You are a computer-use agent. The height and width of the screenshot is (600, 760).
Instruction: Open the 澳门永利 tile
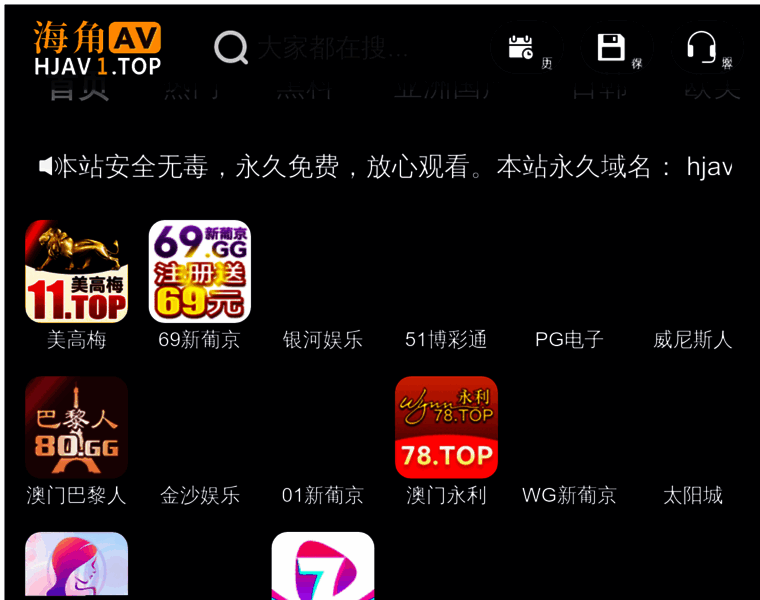pyautogui.click(x=446, y=428)
